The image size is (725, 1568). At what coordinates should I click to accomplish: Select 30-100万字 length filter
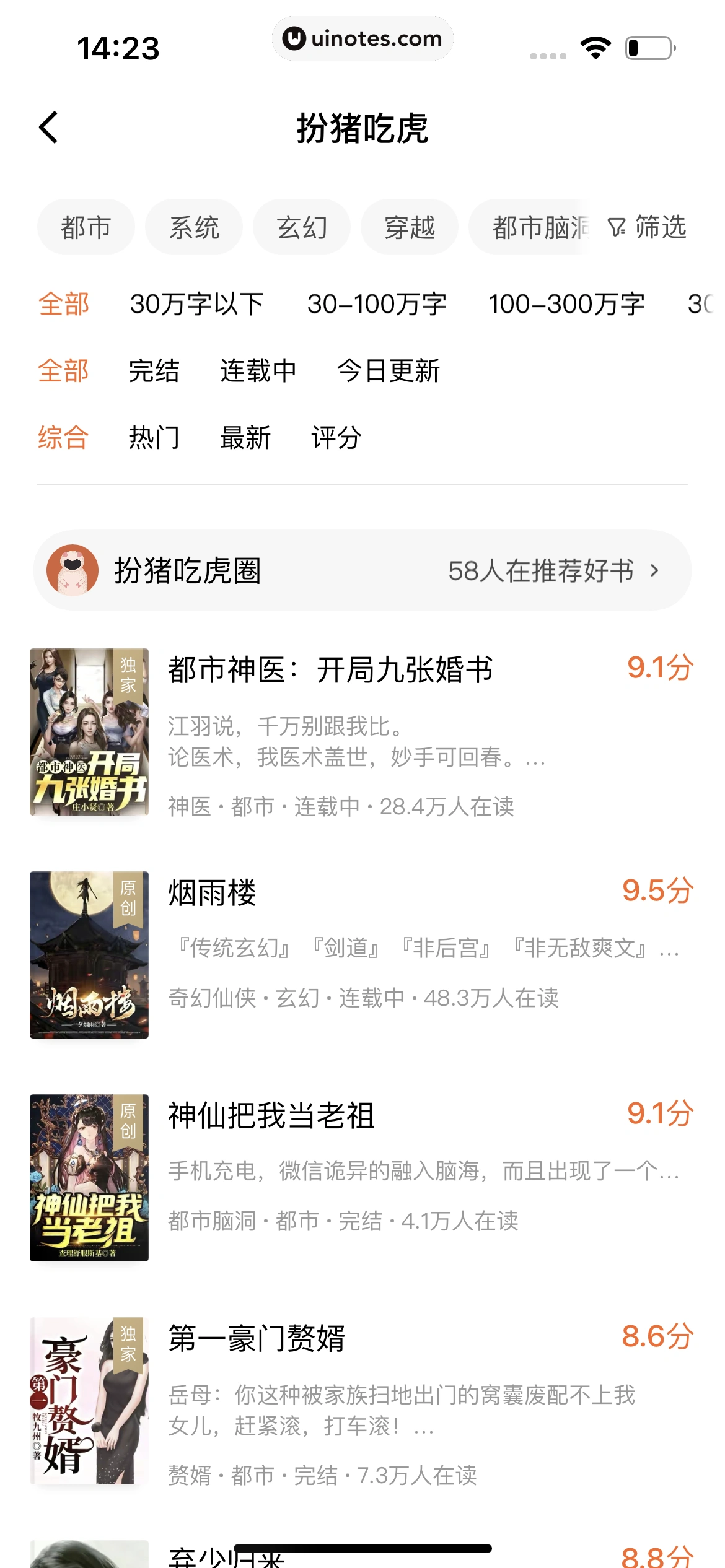click(x=377, y=304)
